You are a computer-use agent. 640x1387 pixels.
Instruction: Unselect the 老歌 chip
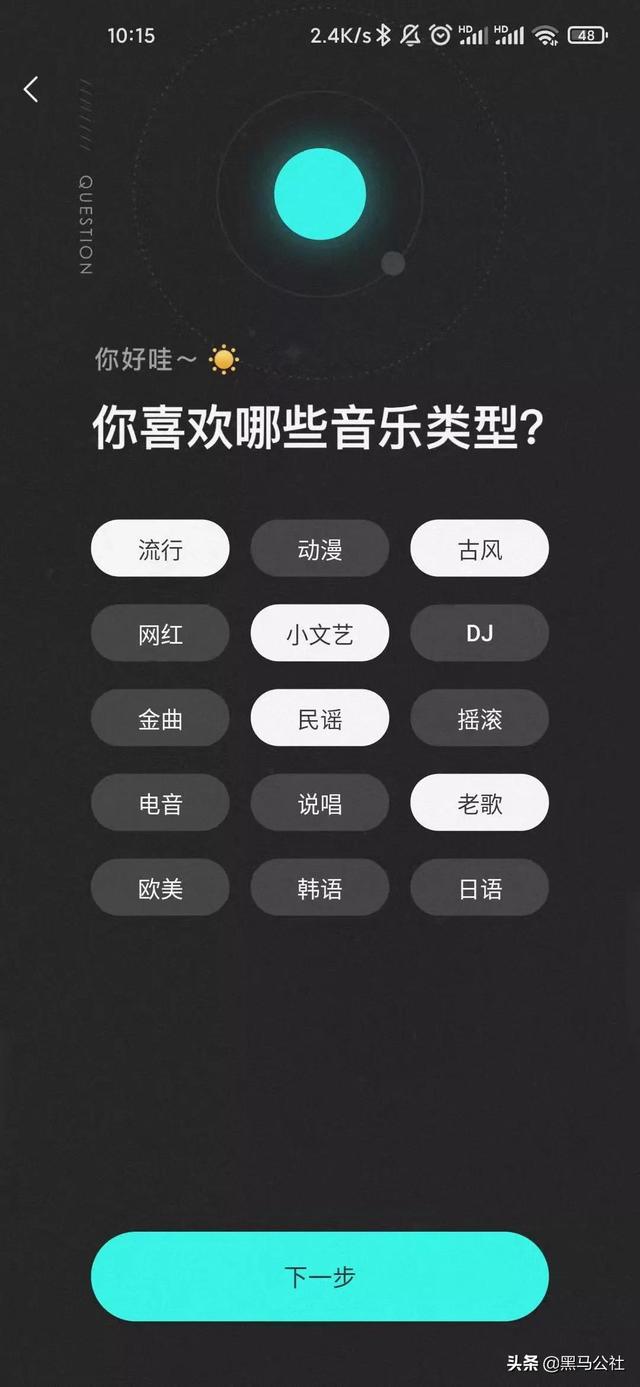click(x=480, y=802)
